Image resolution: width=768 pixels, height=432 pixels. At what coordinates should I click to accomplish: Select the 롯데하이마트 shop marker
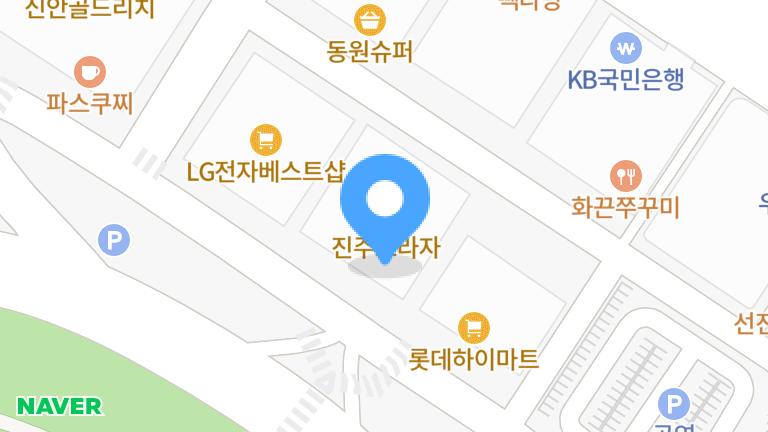click(x=473, y=327)
